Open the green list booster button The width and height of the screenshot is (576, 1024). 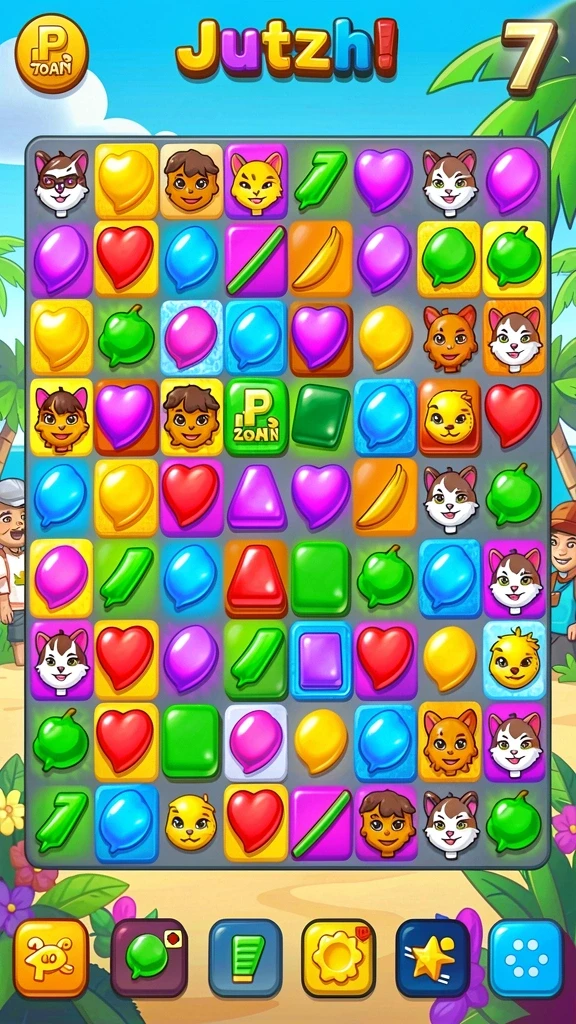pyautogui.click(x=246, y=958)
